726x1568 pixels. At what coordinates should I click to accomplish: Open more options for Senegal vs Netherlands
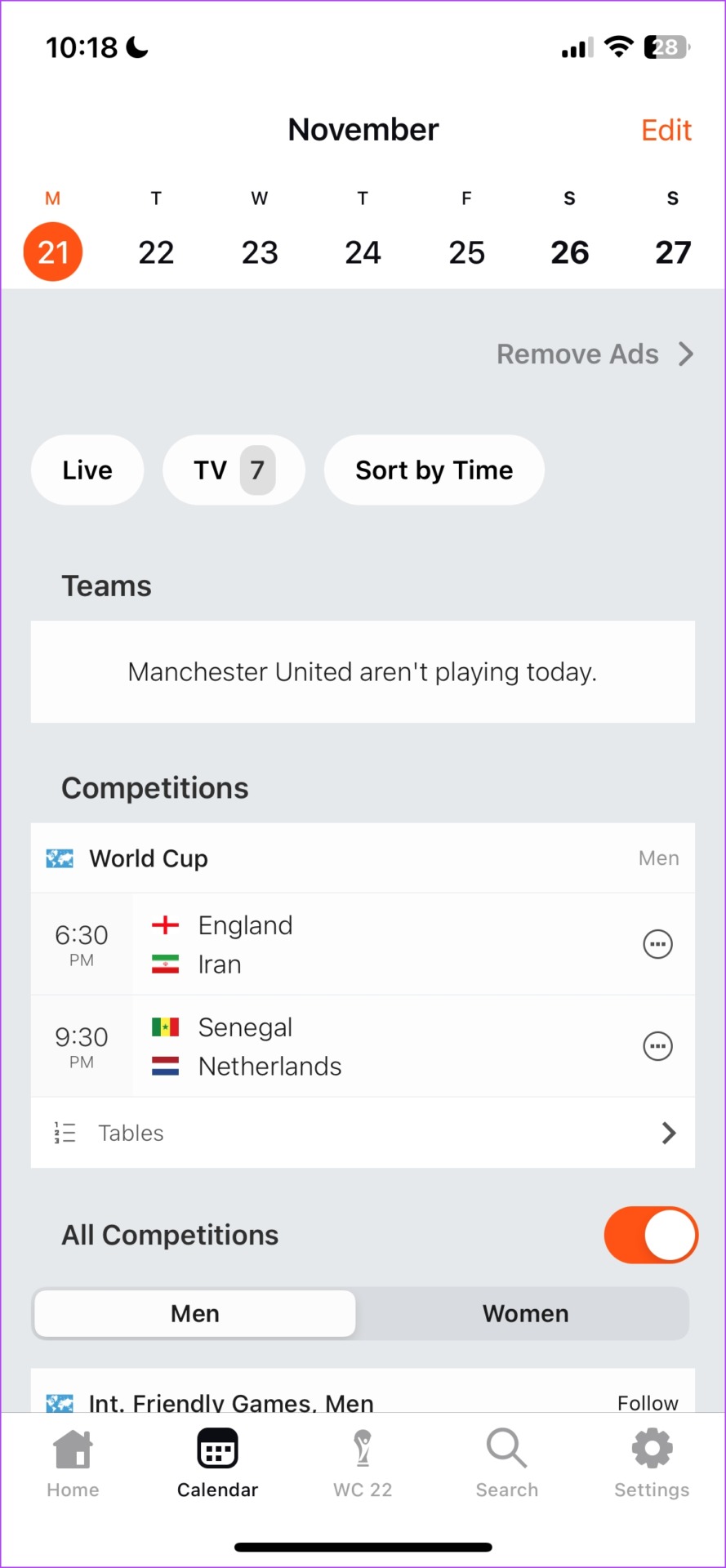pos(657,1046)
